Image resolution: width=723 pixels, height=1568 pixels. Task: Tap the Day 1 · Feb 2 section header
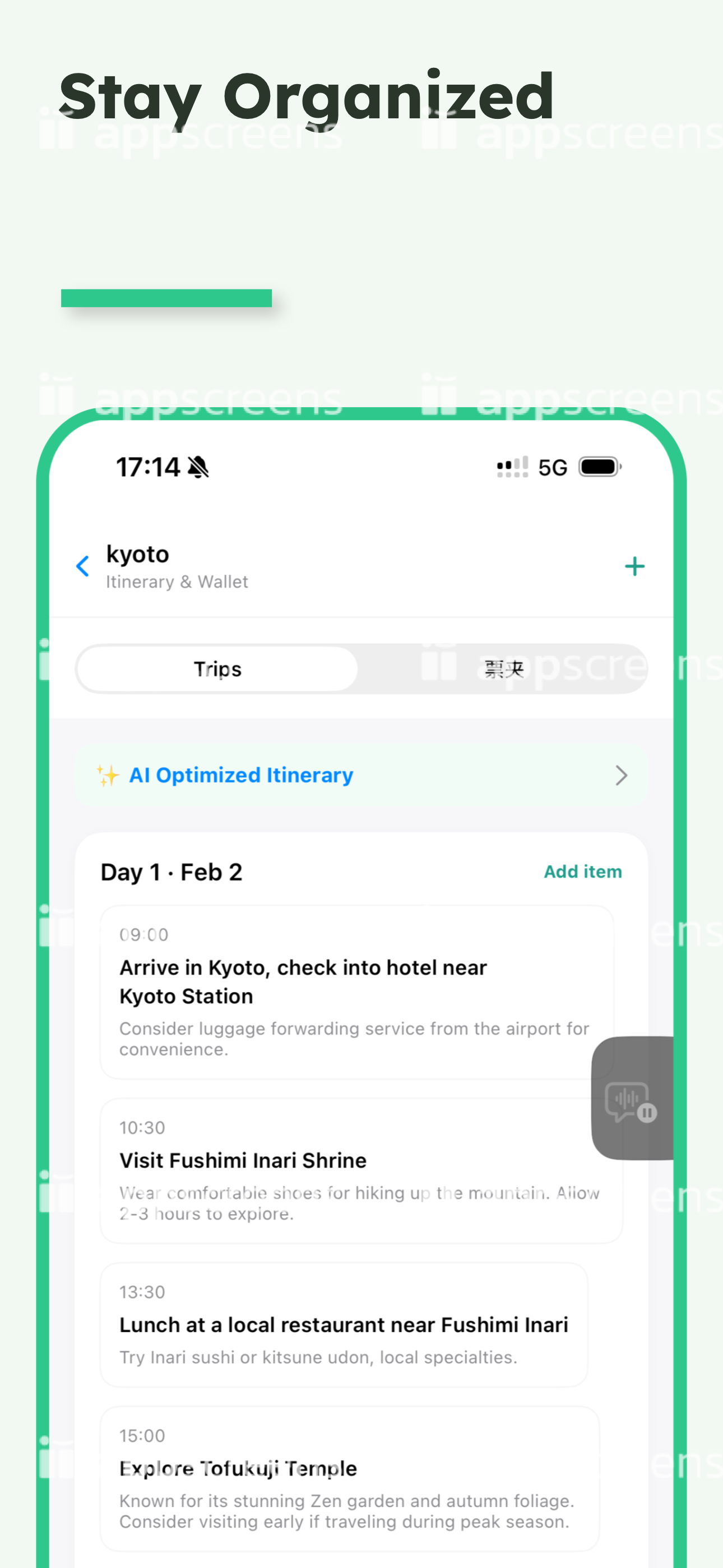(x=171, y=871)
